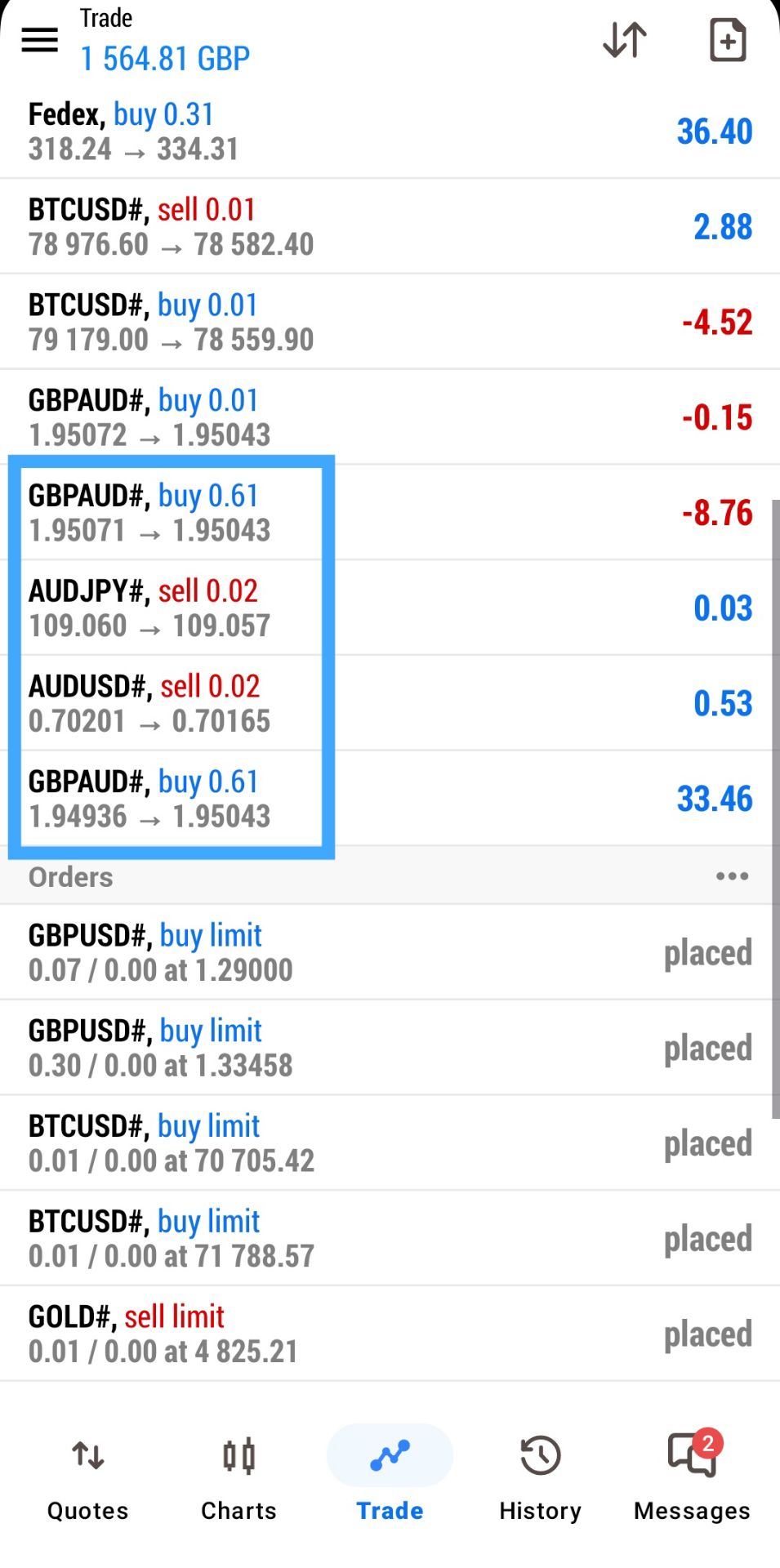The height and width of the screenshot is (1568, 780).
Task: Go to the Charts tab
Action: 238,1477
